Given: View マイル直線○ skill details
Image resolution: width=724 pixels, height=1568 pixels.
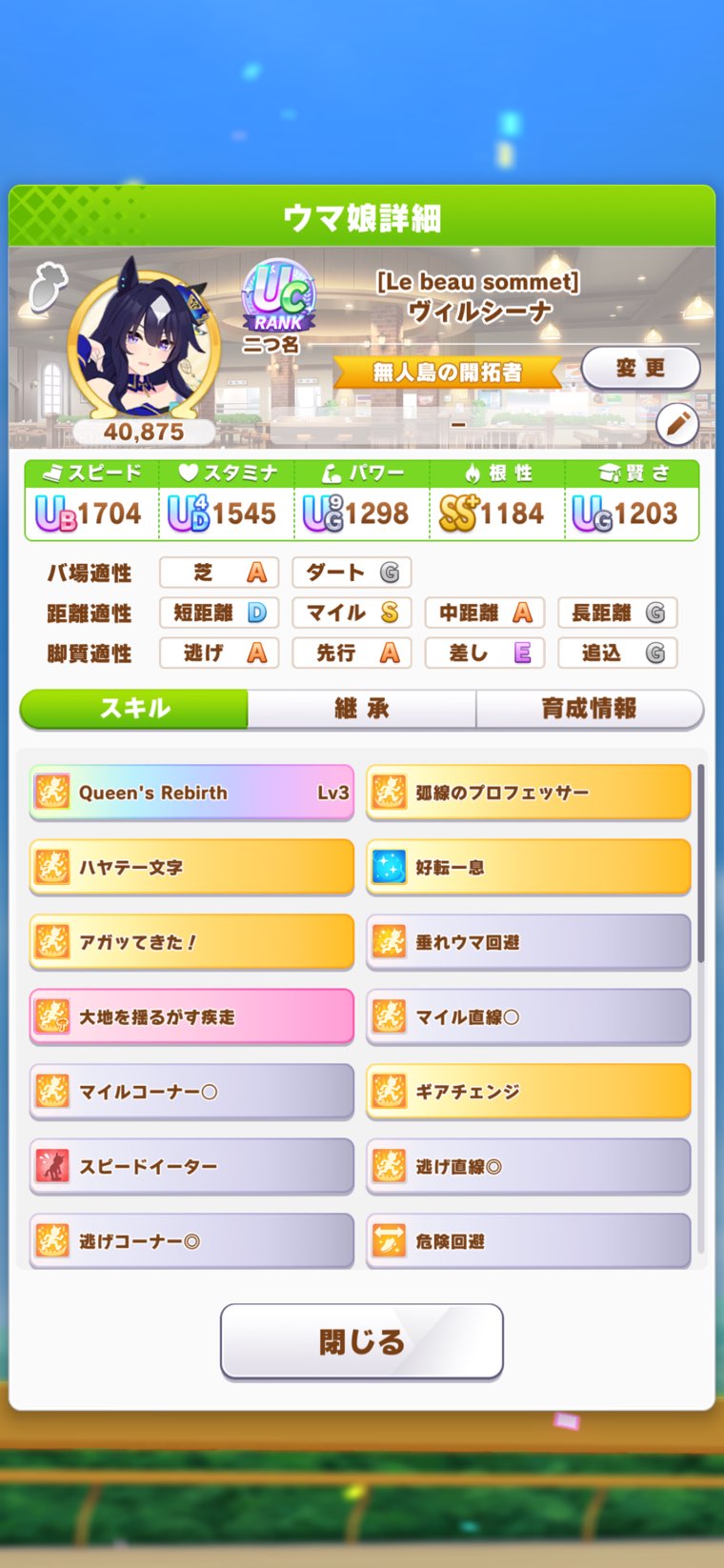Looking at the screenshot, I should pos(529,1016).
